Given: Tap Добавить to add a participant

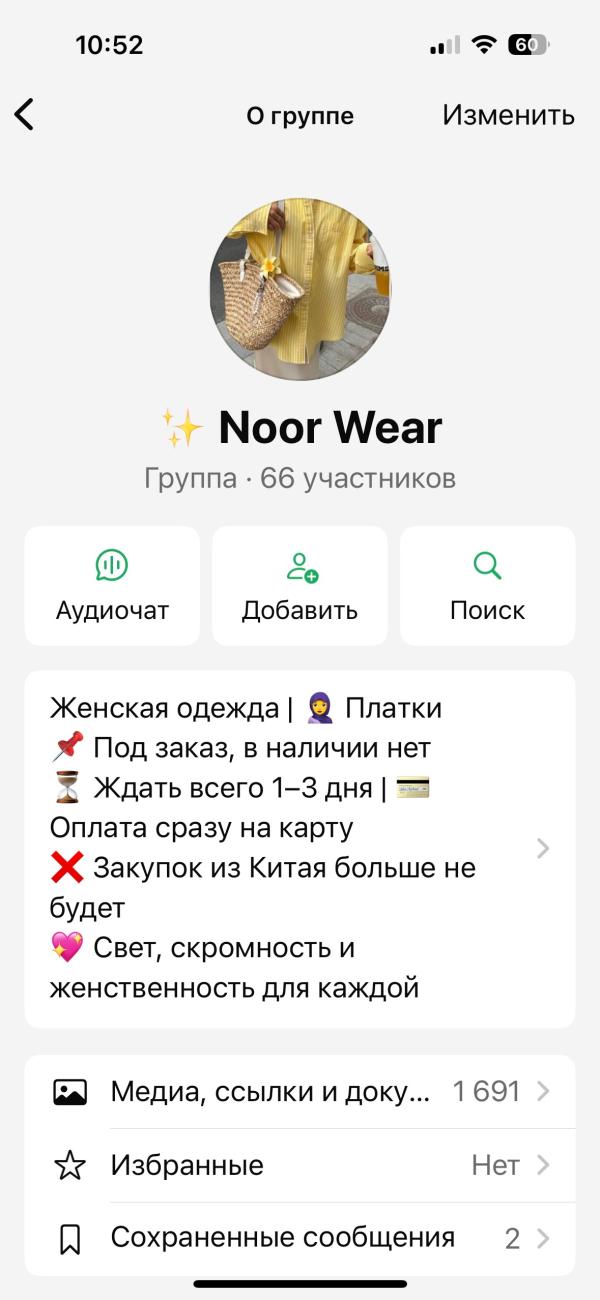Looking at the screenshot, I should pos(300,586).
